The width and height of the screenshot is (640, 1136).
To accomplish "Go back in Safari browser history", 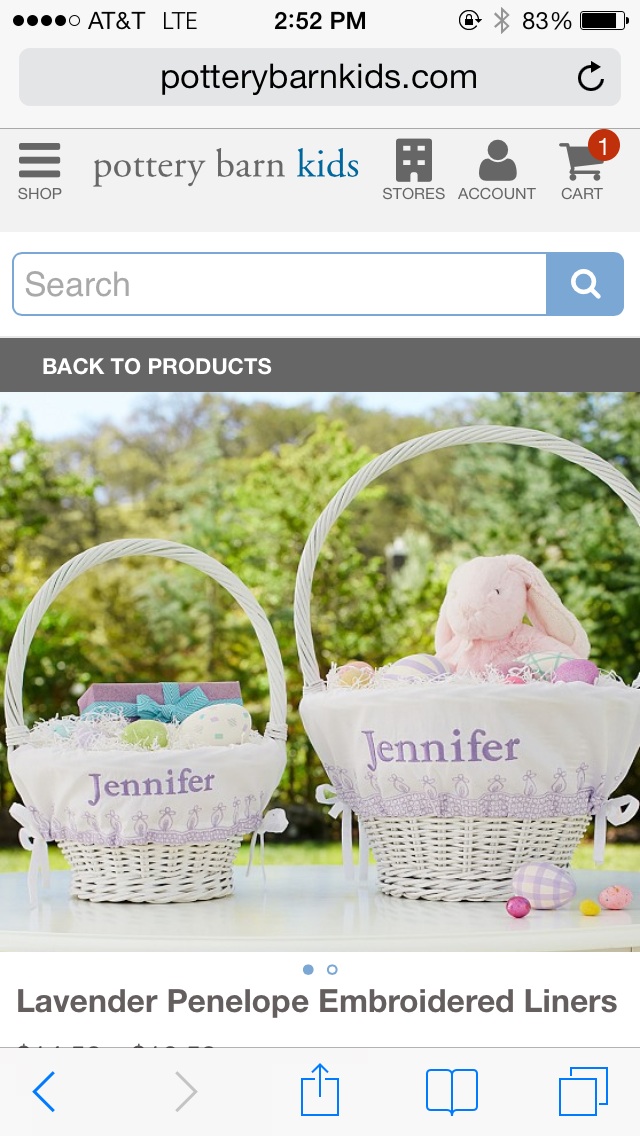I will [44, 1091].
